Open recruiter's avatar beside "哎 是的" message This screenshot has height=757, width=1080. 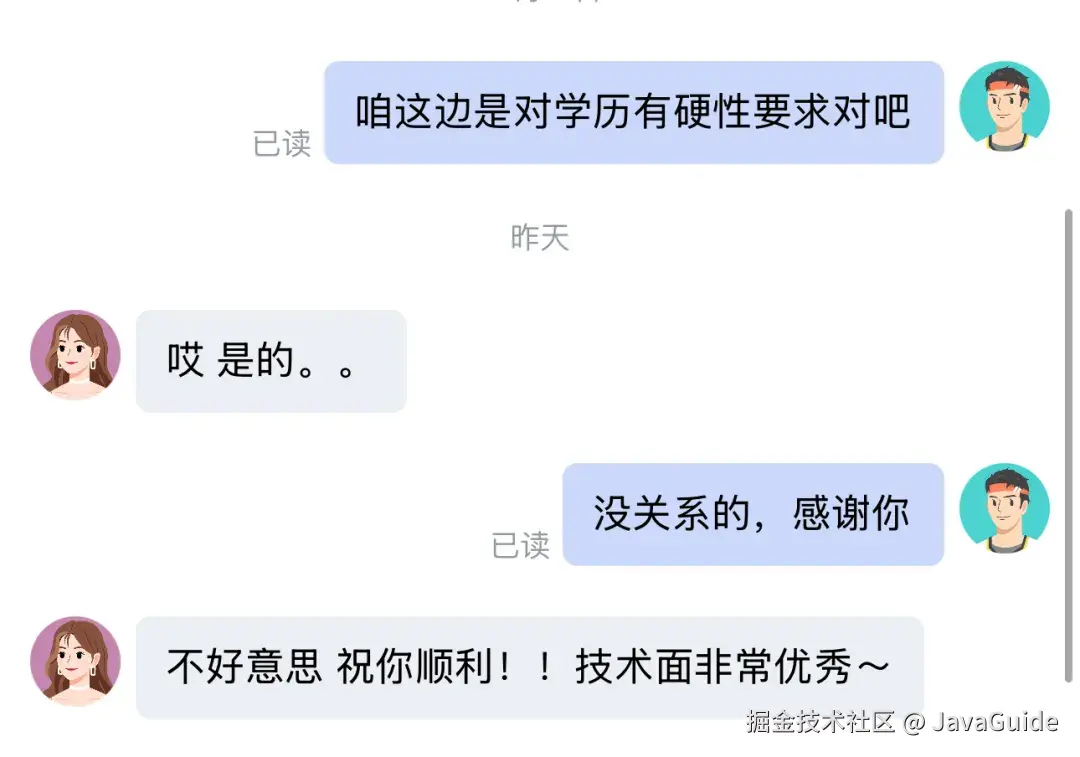coord(75,355)
